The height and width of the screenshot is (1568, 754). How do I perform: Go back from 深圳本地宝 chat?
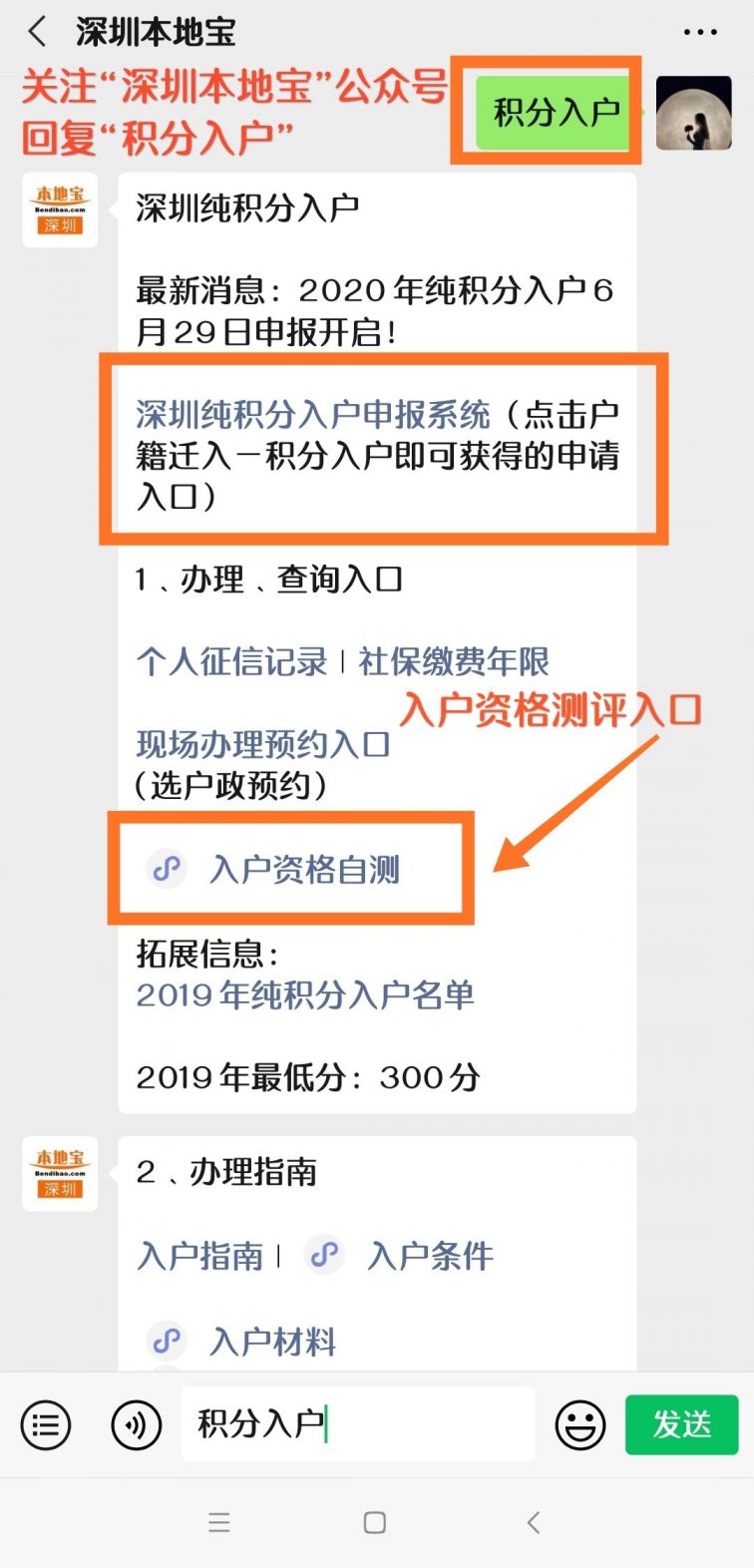pyautogui.click(x=38, y=32)
